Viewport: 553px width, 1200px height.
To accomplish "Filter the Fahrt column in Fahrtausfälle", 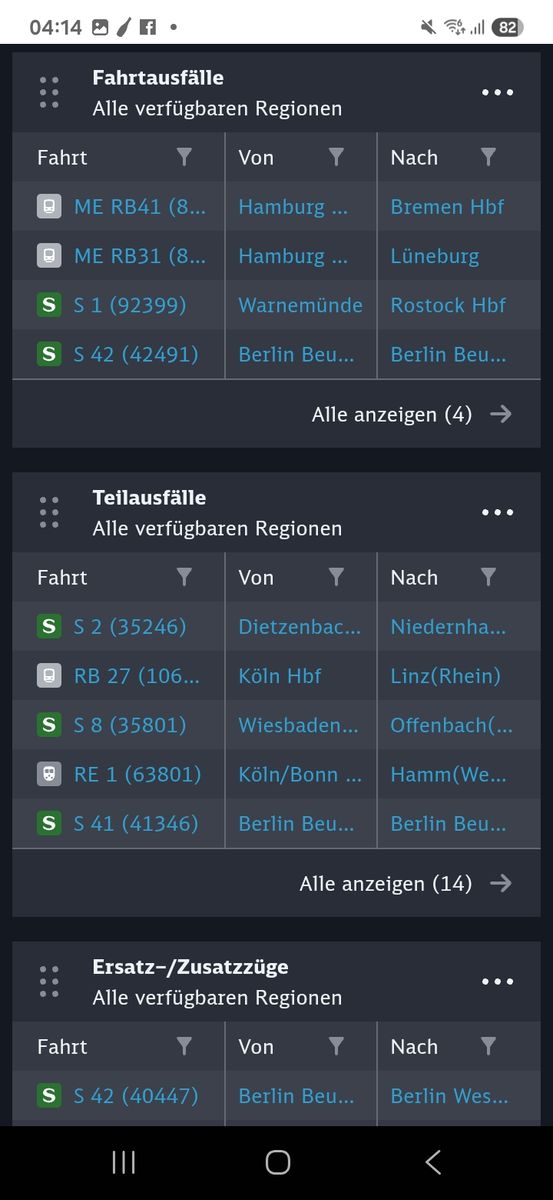I will (x=184, y=157).
